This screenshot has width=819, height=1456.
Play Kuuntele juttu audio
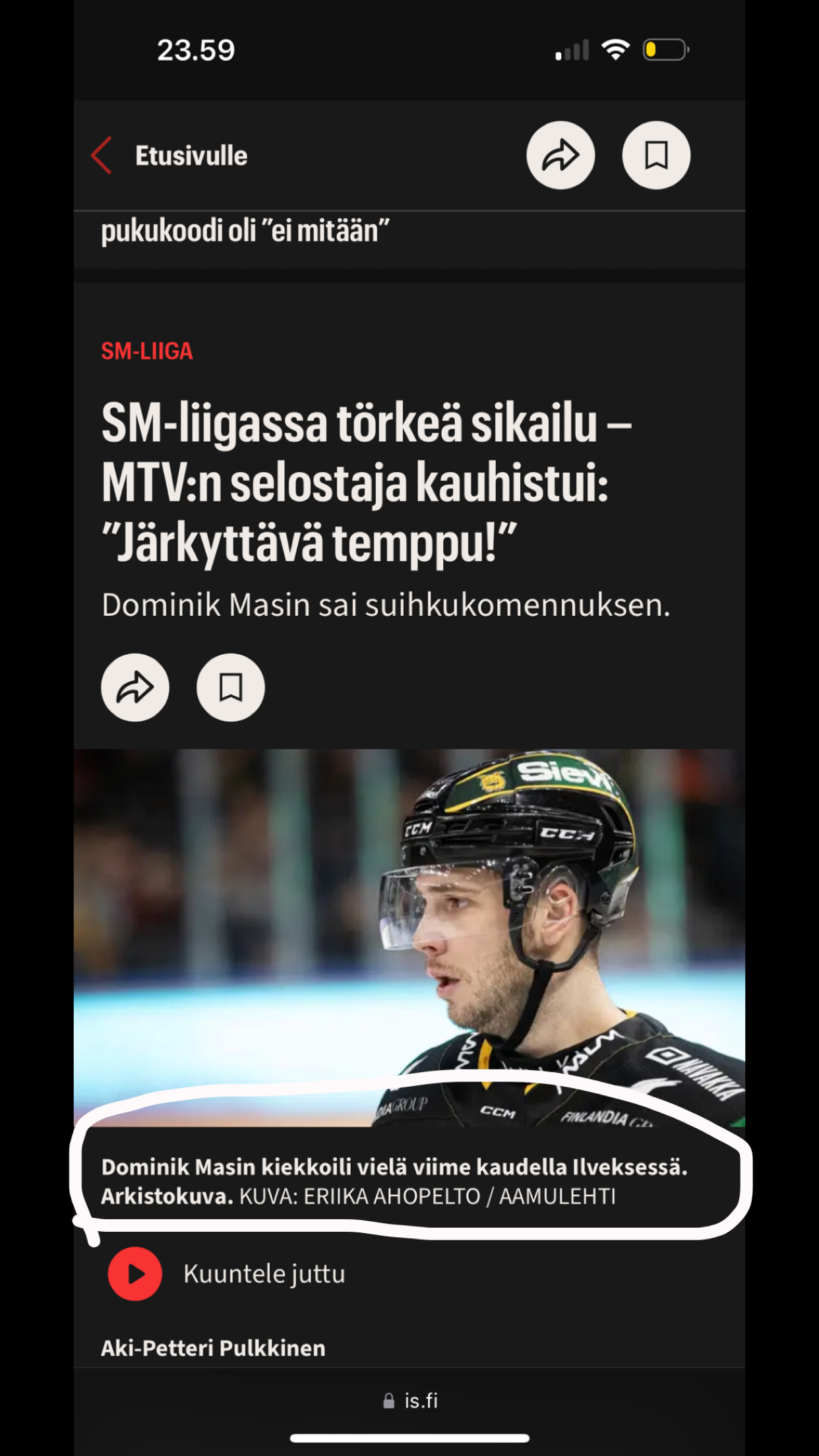(x=135, y=1274)
